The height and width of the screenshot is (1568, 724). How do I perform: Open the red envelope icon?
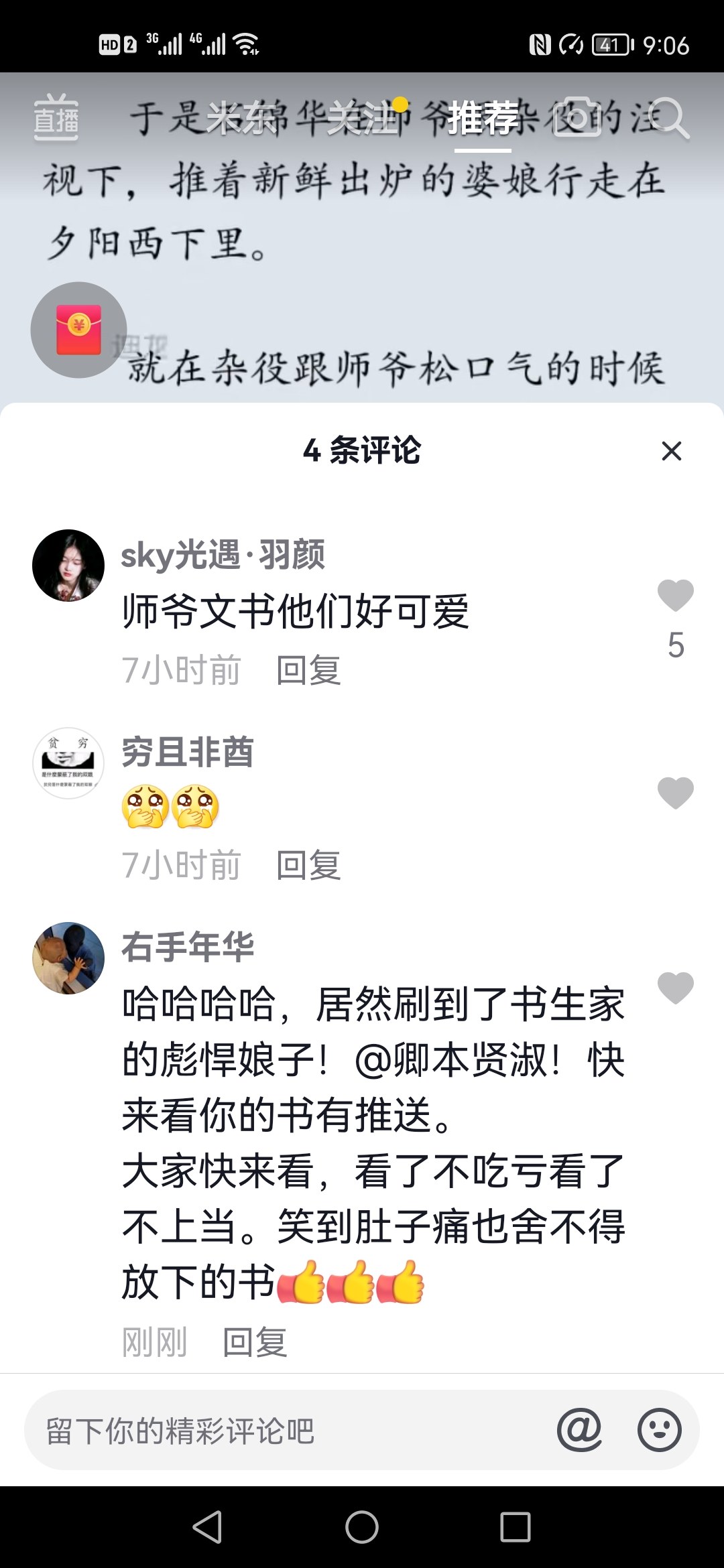tap(79, 330)
